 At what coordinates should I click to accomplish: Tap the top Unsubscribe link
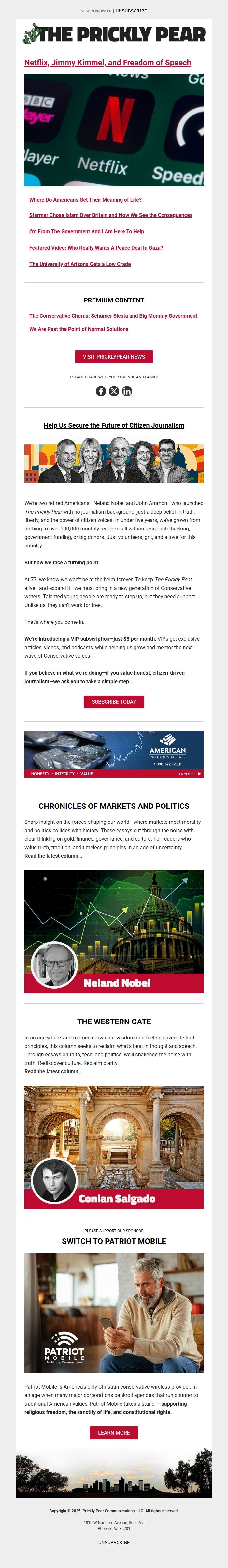131,11
